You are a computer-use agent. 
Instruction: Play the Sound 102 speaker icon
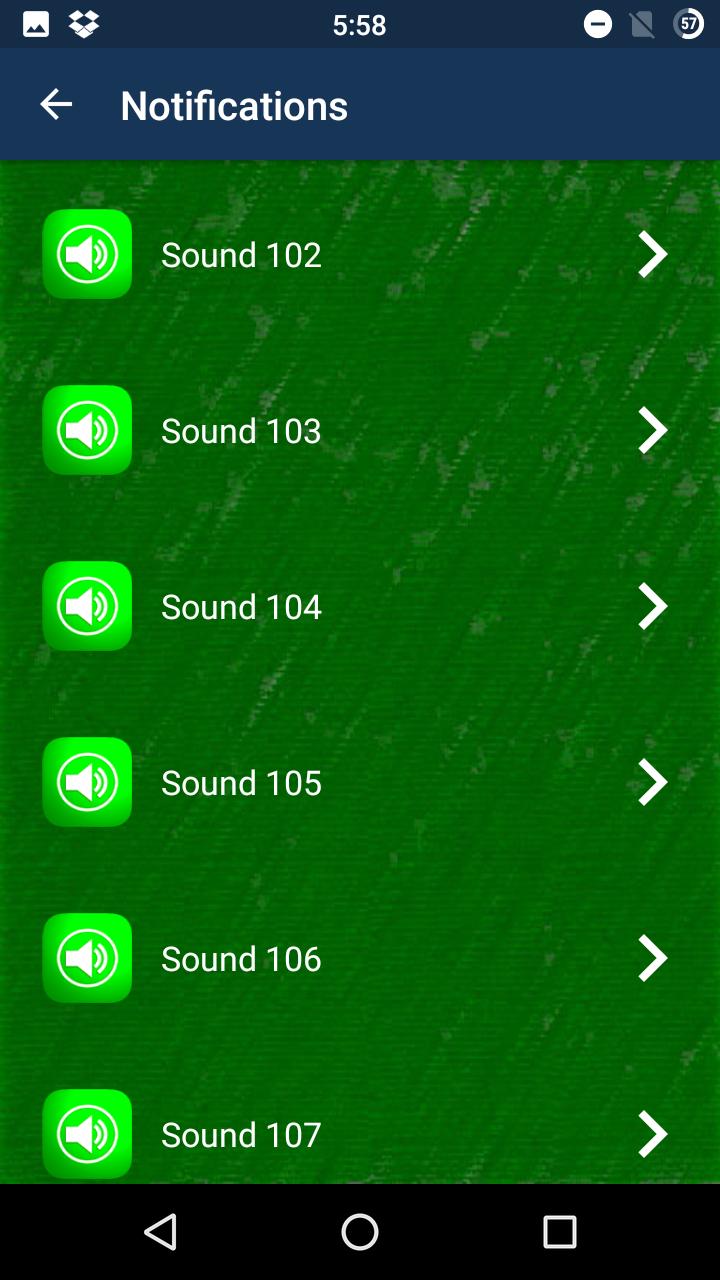[87, 254]
